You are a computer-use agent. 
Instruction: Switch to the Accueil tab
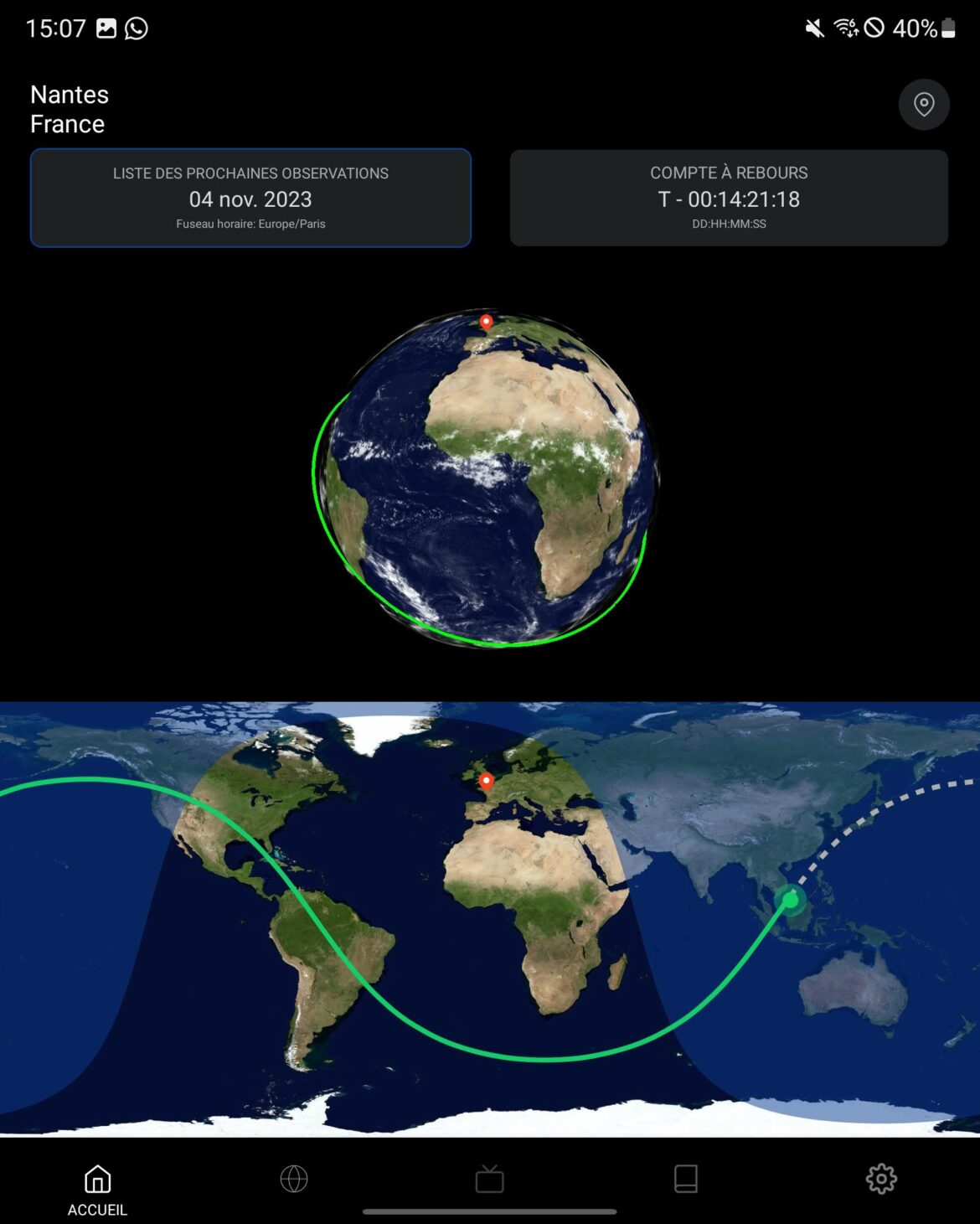[97, 1188]
